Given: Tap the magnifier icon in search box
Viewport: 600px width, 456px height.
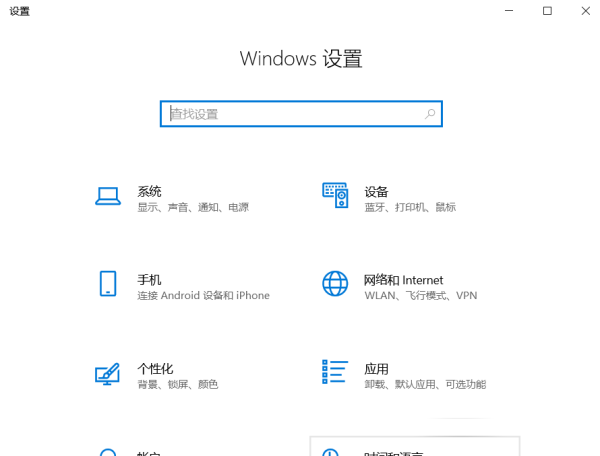Looking at the screenshot, I should click(430, 114).
